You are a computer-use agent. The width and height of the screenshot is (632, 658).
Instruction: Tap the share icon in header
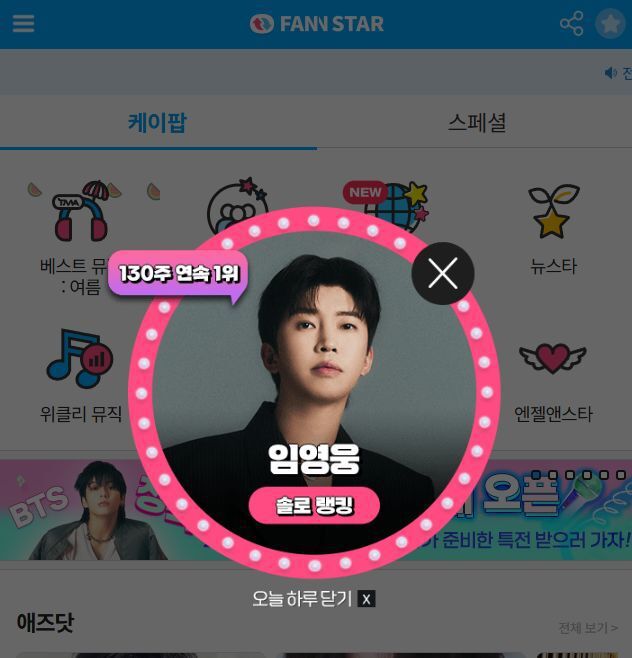571,24
